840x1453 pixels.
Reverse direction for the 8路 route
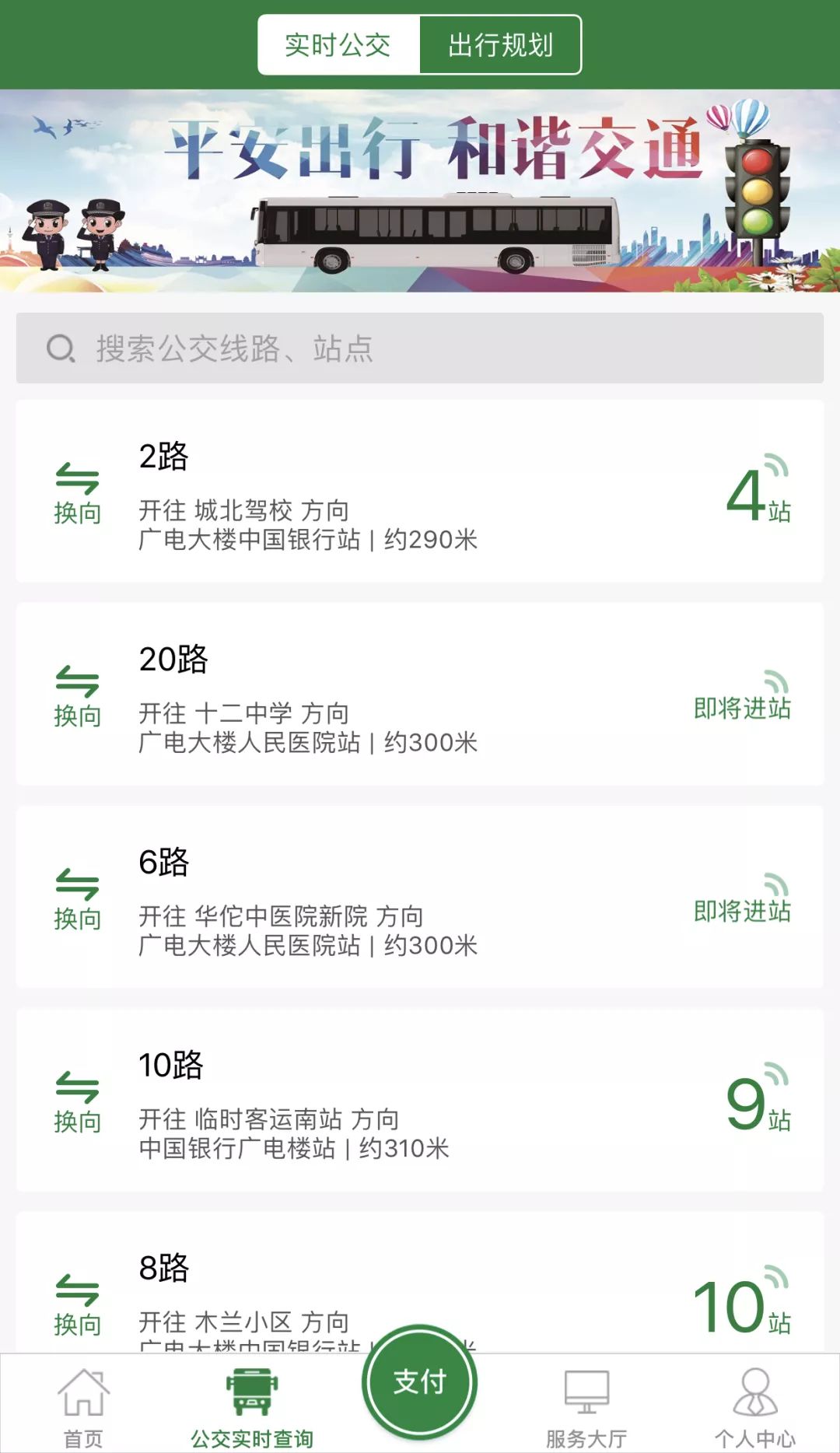pyautogui.click(x=77, y=1304)
